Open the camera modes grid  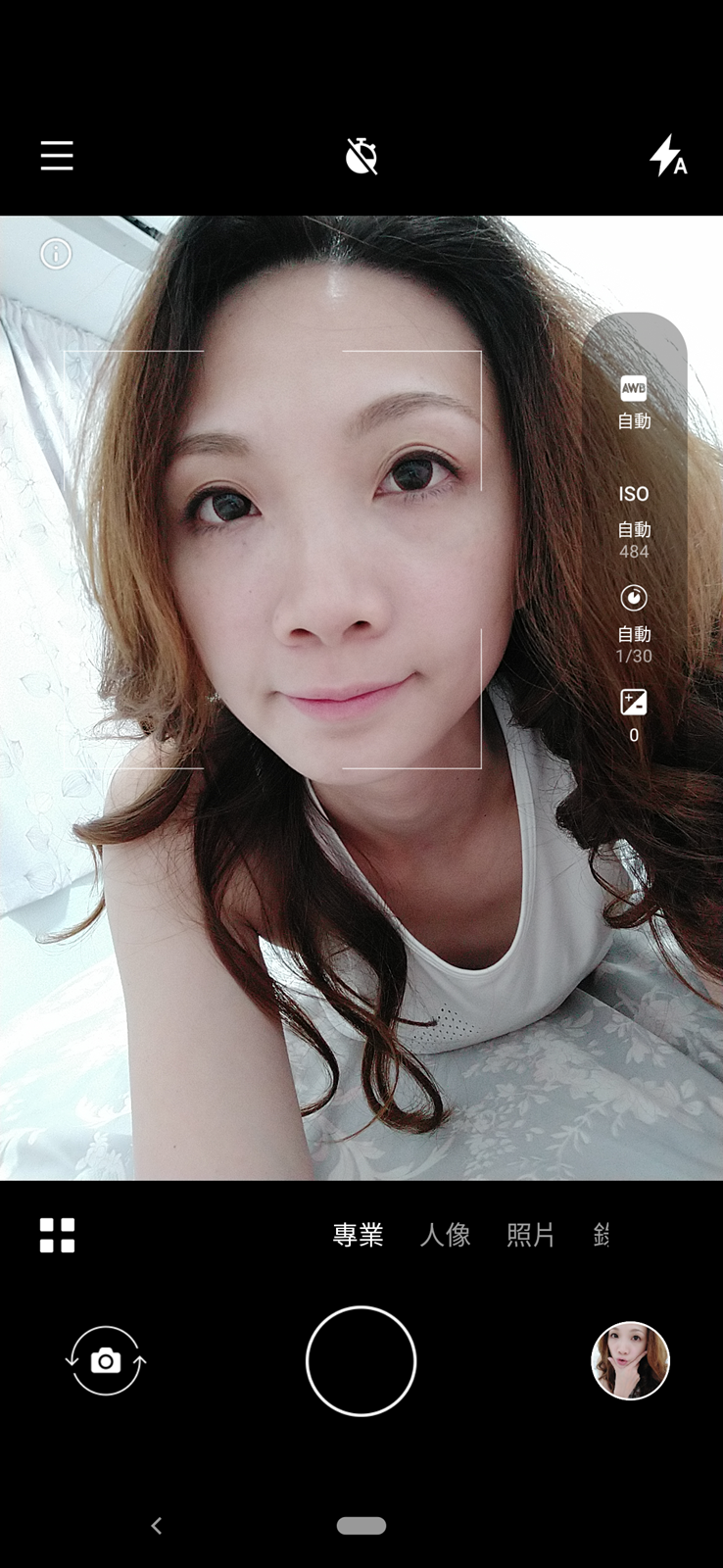[57, 1236]
